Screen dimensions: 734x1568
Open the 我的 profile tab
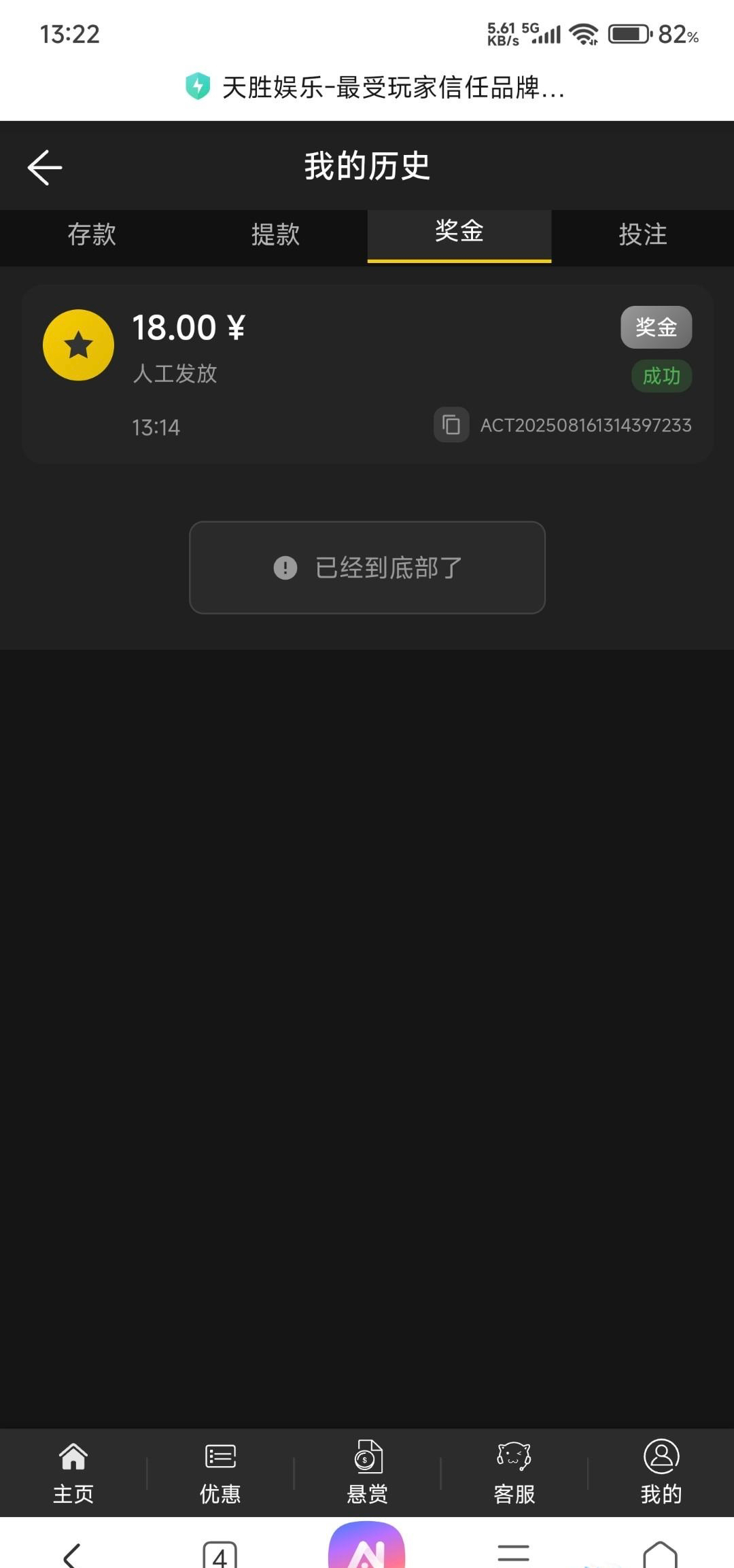[661, 1472]
